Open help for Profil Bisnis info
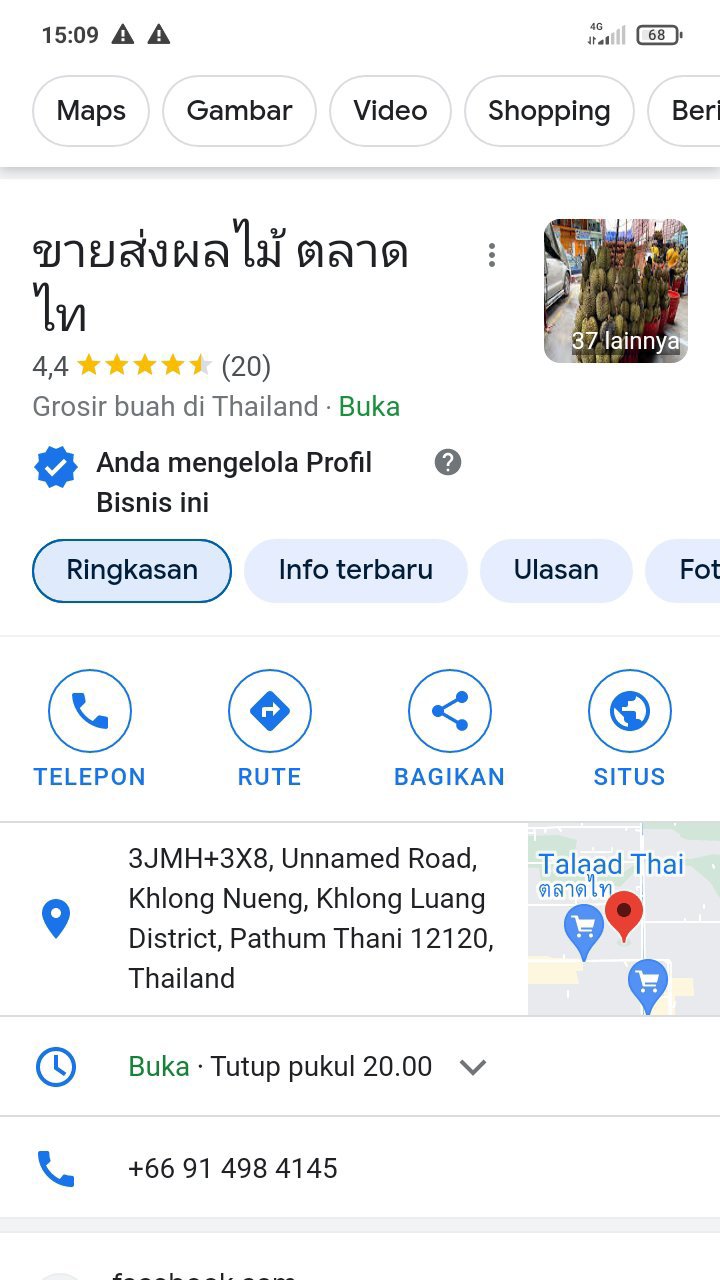Viewport: 720px width, 1280px height. [x=448, y=462]
